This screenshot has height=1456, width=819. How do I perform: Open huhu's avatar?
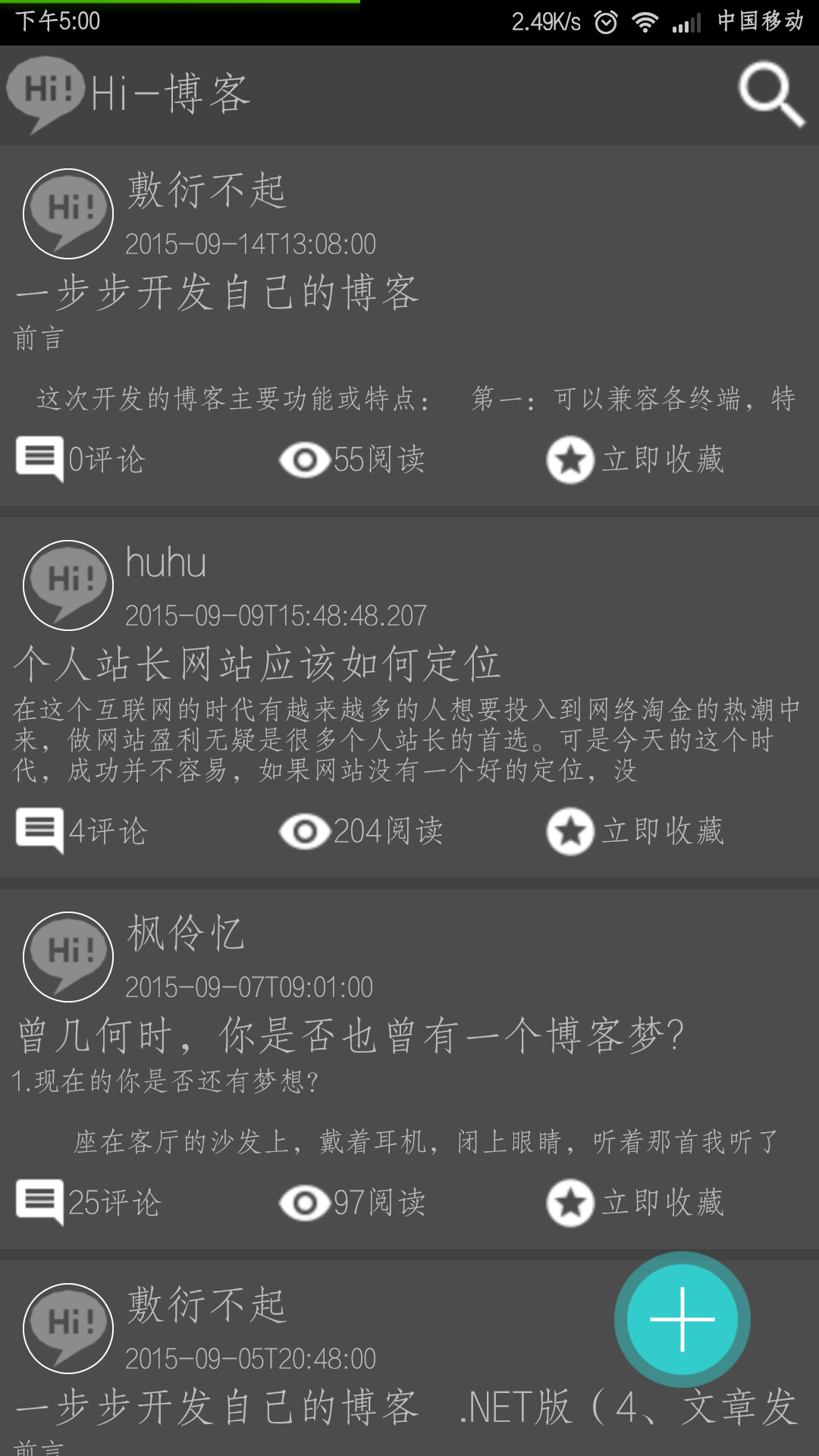coord(68,585)
